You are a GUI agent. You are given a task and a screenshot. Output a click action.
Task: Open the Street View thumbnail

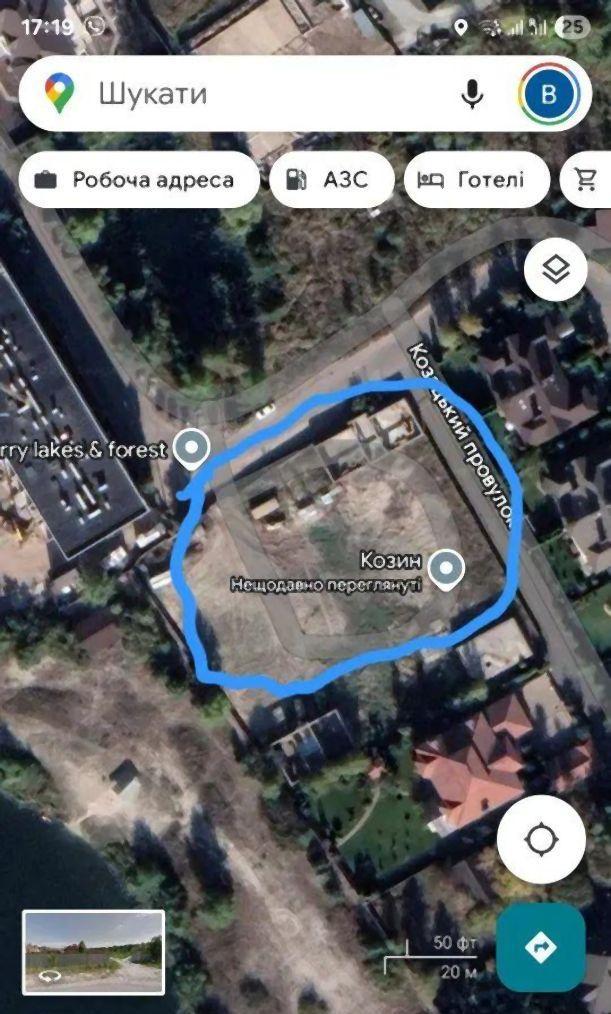pyautogui.click(x=94, y=951)
